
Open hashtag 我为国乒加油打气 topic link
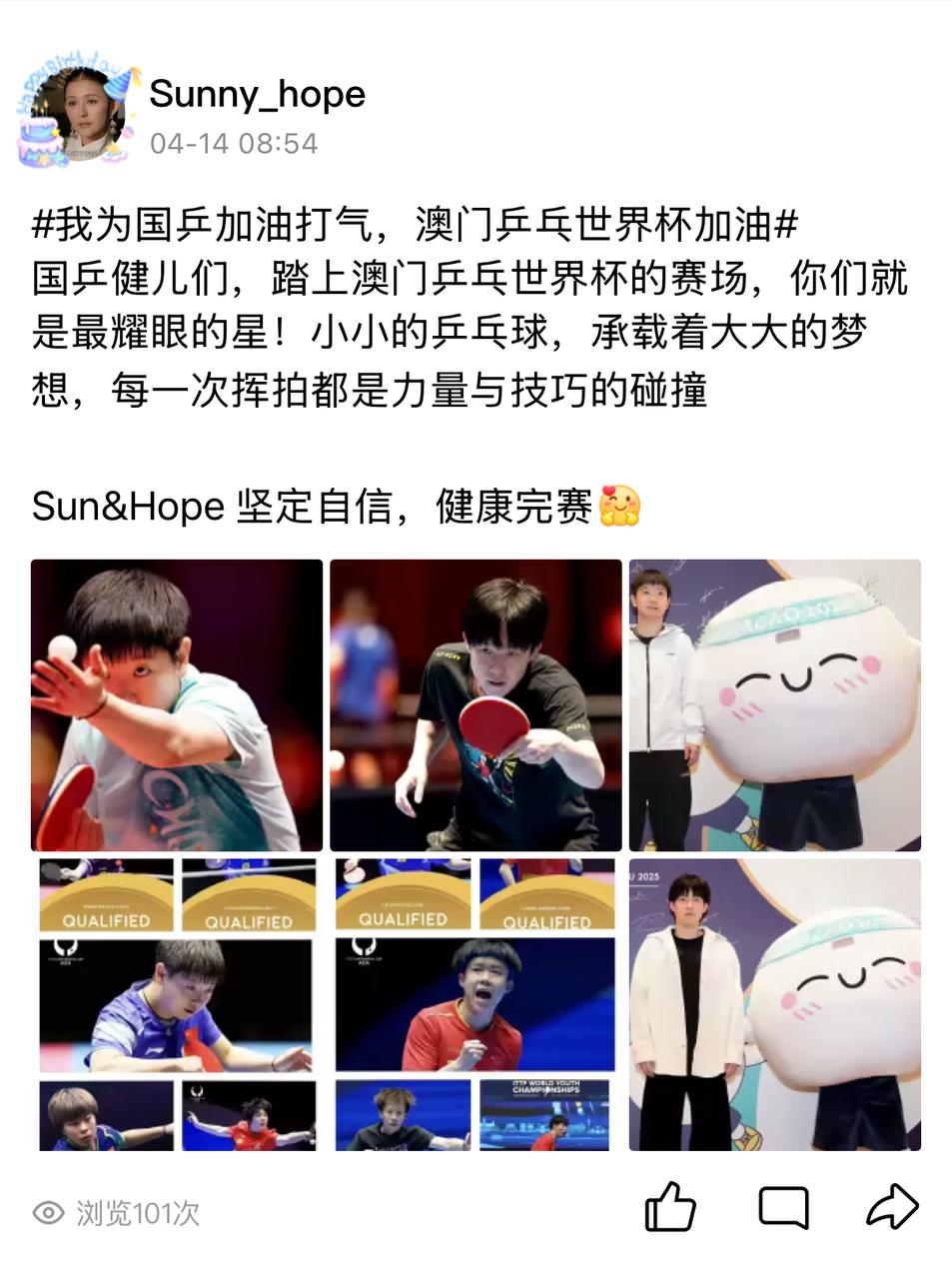click(415, 226)
